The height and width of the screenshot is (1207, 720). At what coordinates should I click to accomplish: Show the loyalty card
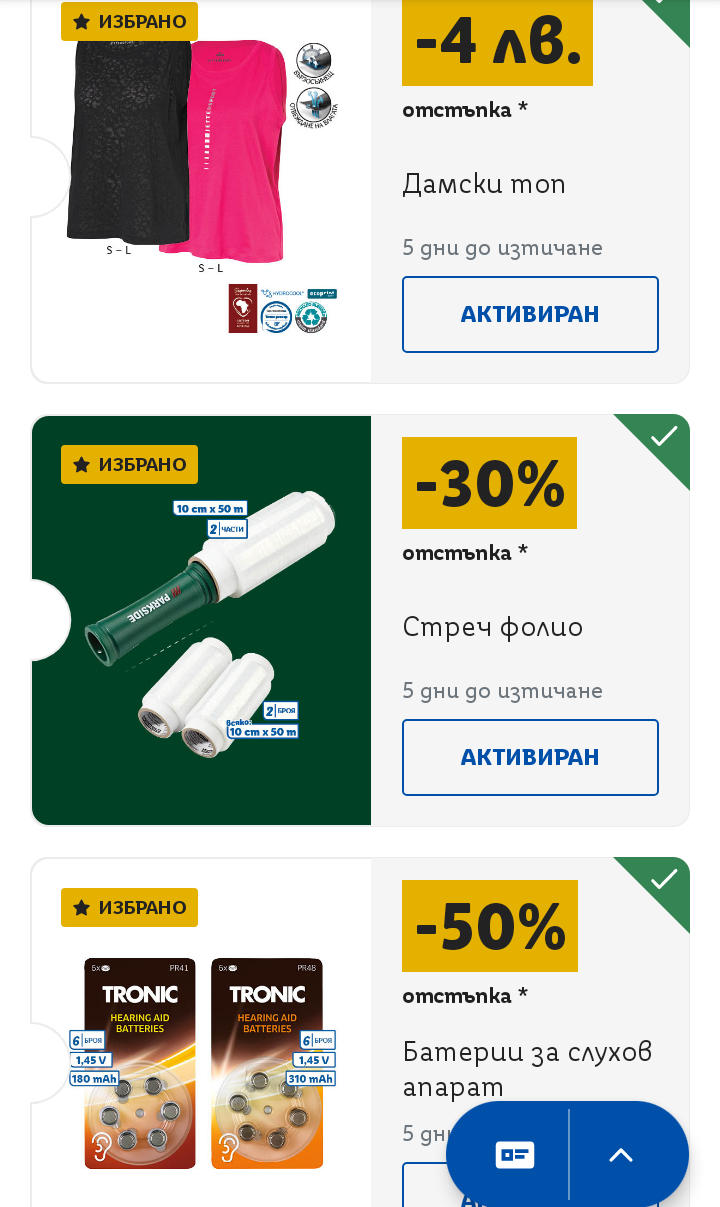click(x=514, y=1155)
